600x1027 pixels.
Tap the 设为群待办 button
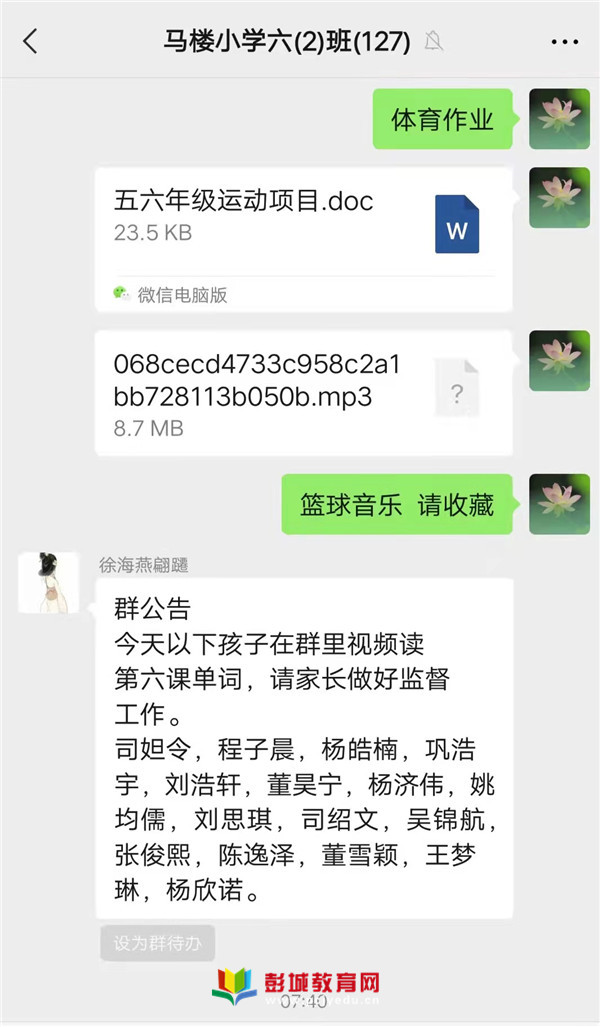click(157, 943)
